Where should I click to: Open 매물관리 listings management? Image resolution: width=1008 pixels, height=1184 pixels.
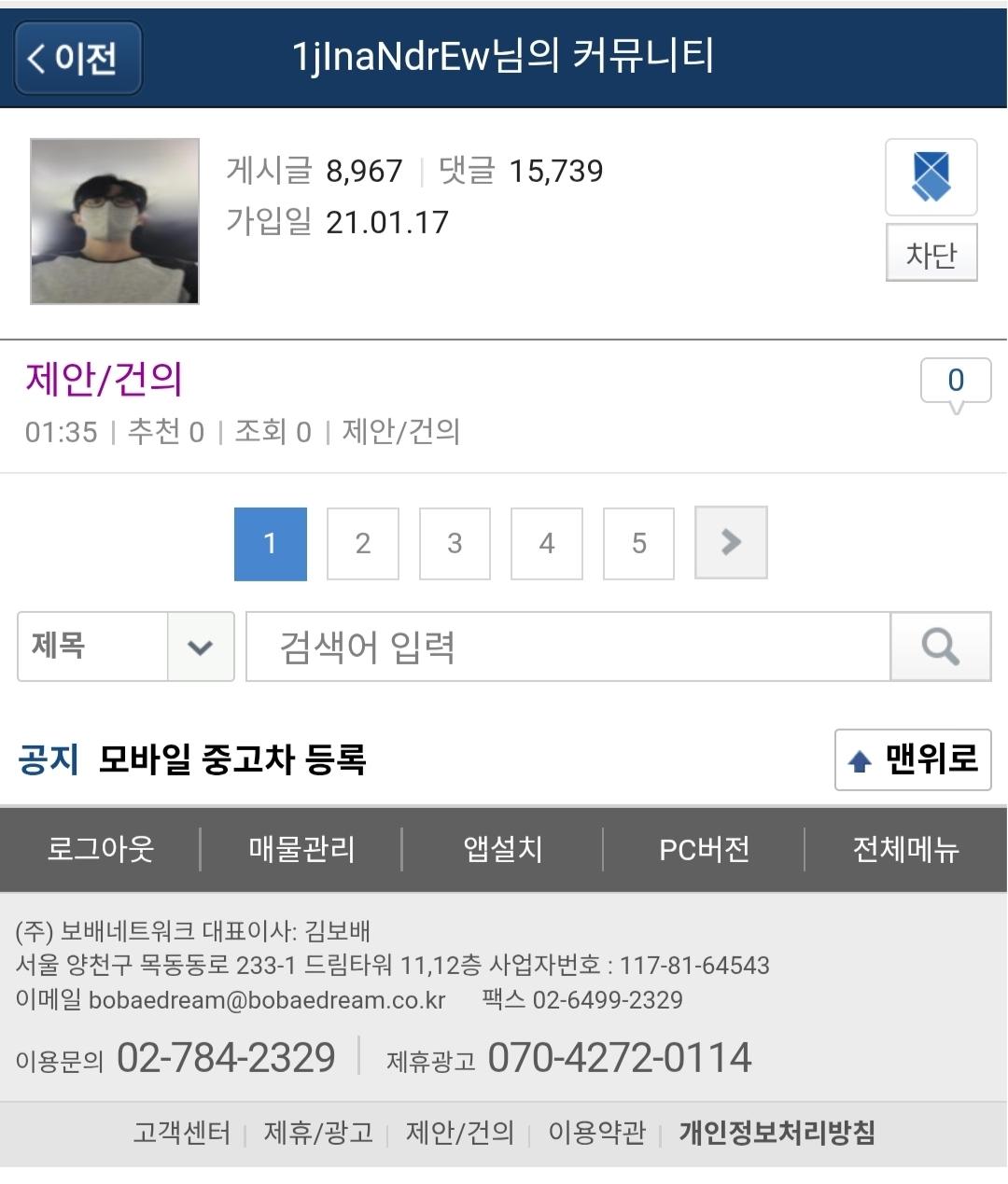coord(301,849)
